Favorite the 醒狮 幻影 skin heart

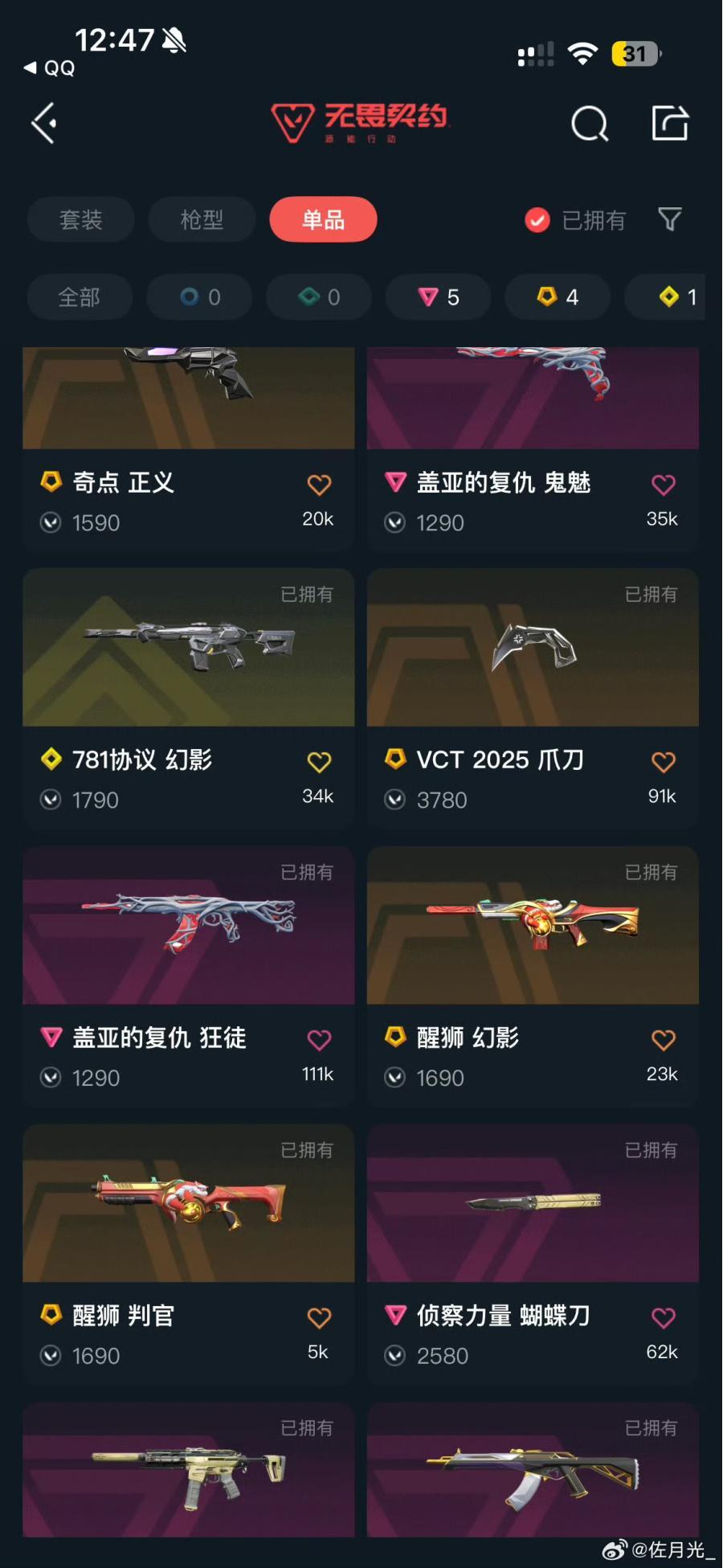coord(663,1040)
